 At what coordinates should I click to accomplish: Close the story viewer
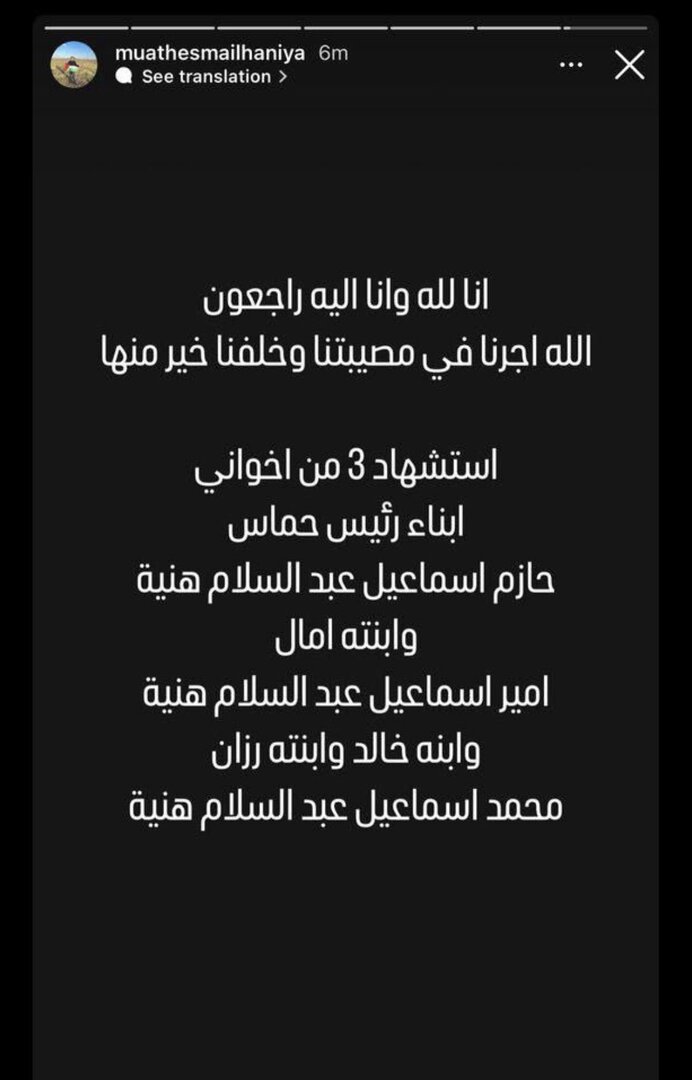point(629,65)
